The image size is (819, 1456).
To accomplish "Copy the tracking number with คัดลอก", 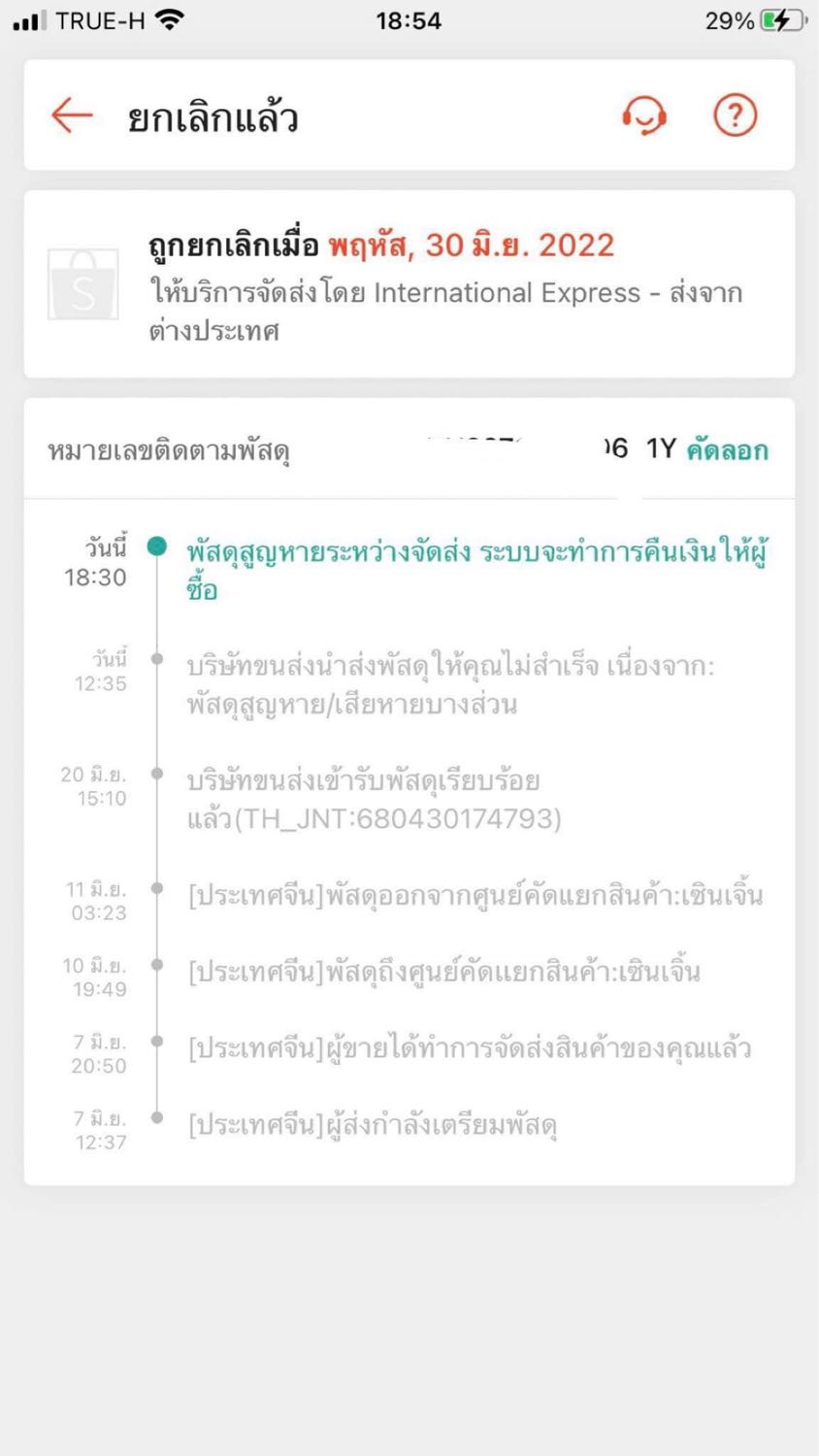I will coord(727,450).
